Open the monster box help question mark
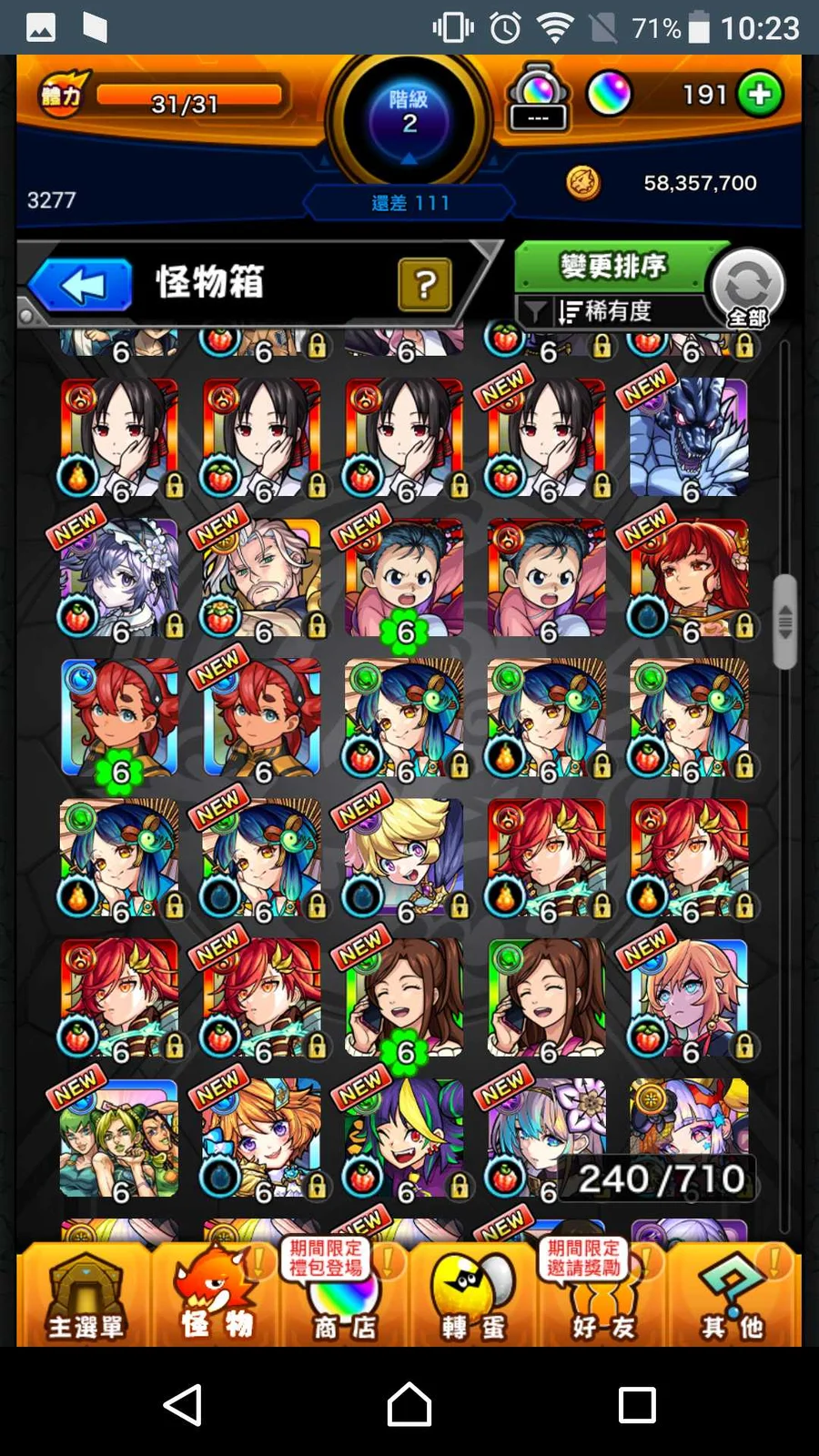Viewport: 819px width, 1456px height. coord(424,285)
